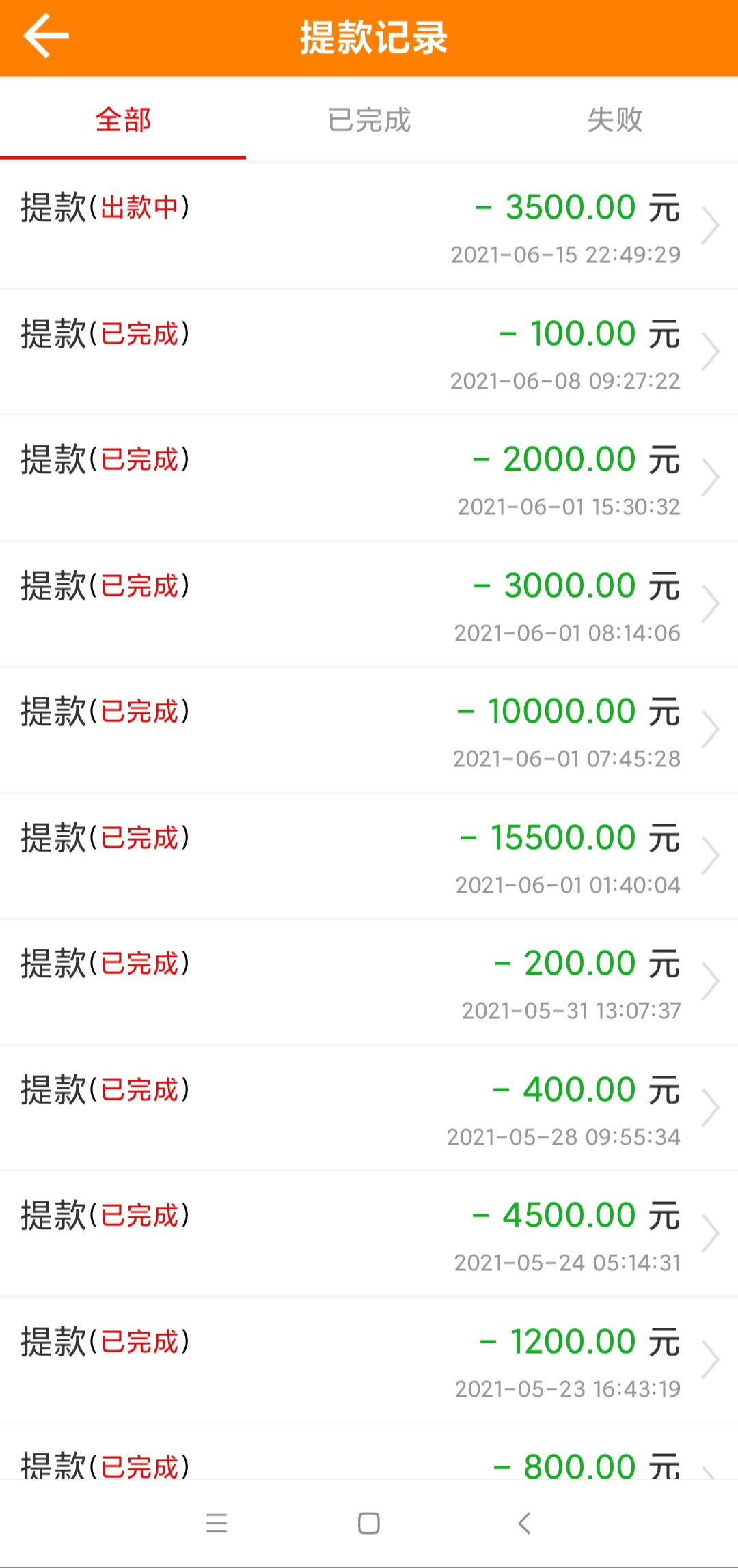View the 10000.00 元 withdrawal details
This screenshot has width=738, height=1568.
369,730
